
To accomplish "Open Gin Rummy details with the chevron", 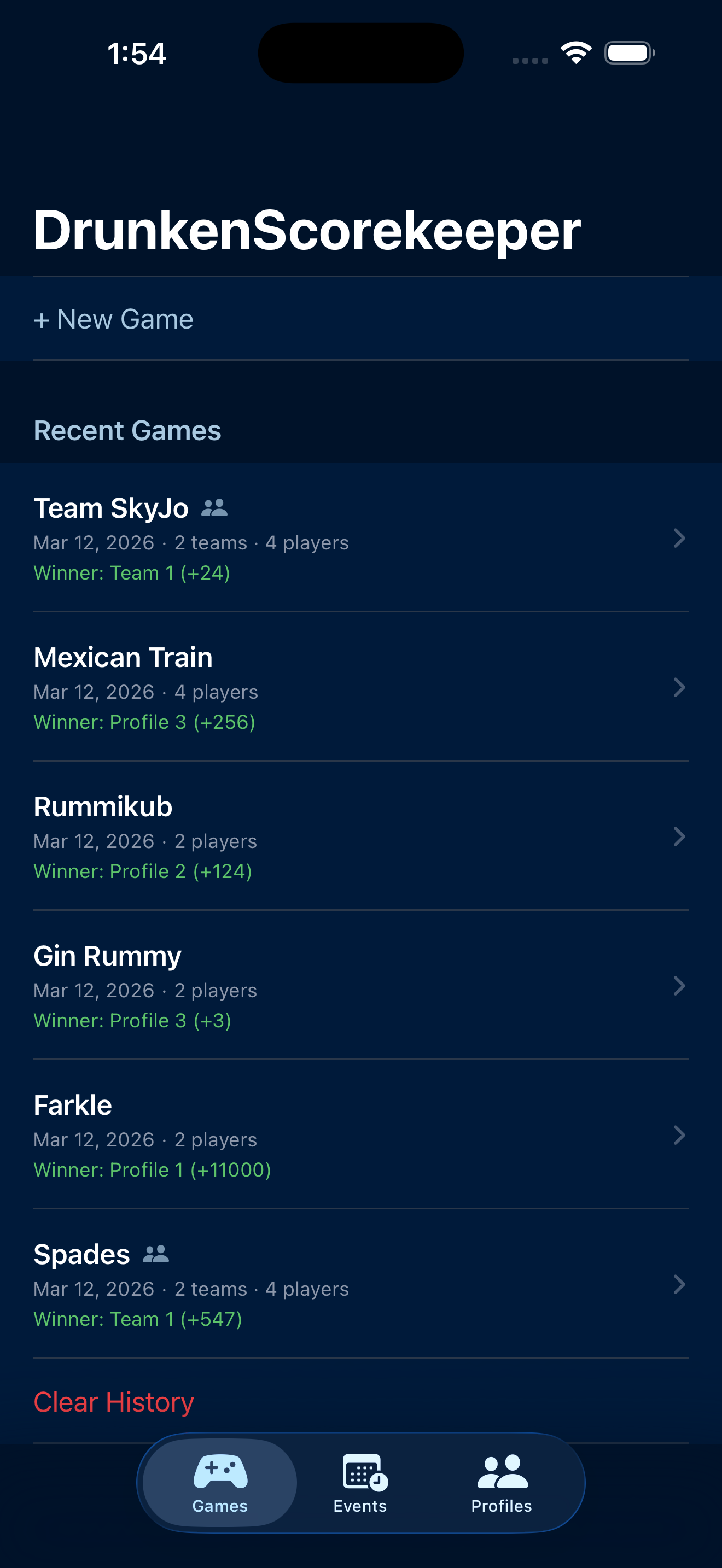I will tap(679, 987).
